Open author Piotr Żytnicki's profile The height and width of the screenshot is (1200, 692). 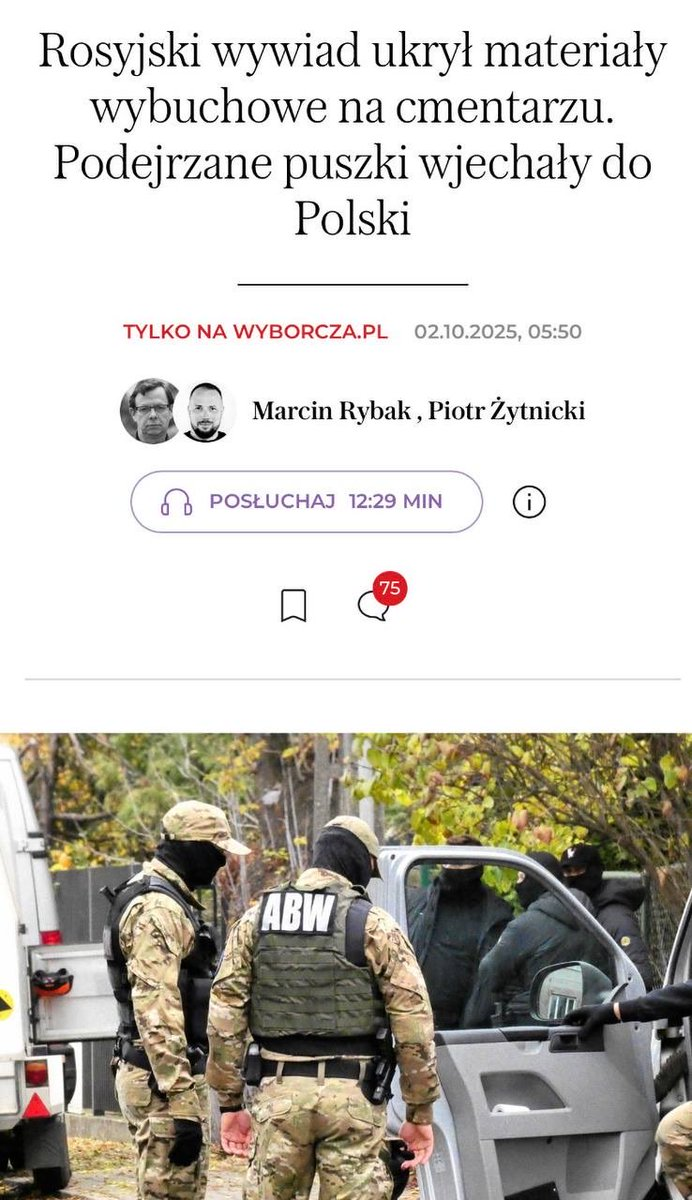(x=506, y=411)
